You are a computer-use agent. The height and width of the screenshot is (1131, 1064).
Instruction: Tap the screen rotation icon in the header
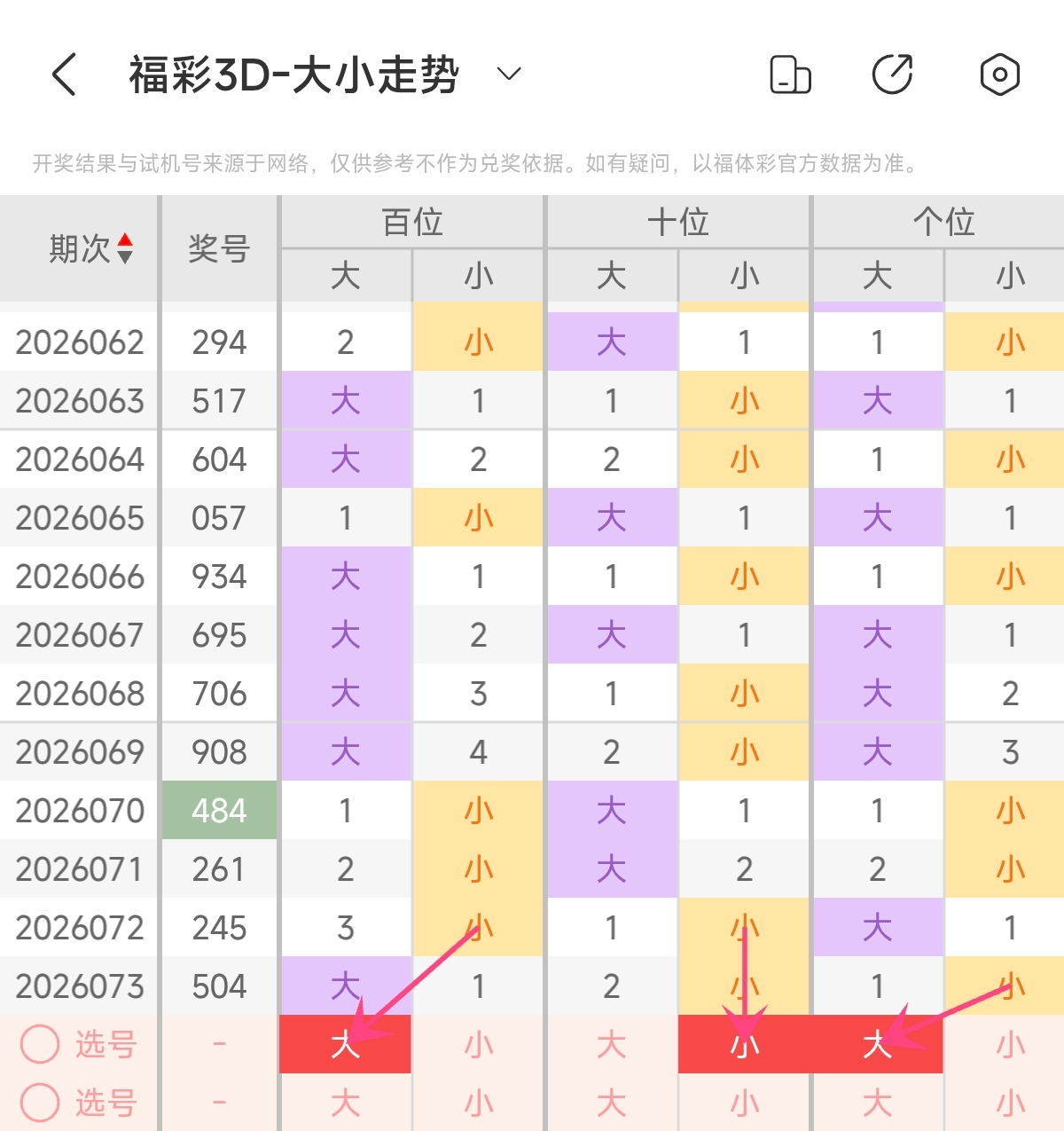pyautogui.click(x=790, y=74)
